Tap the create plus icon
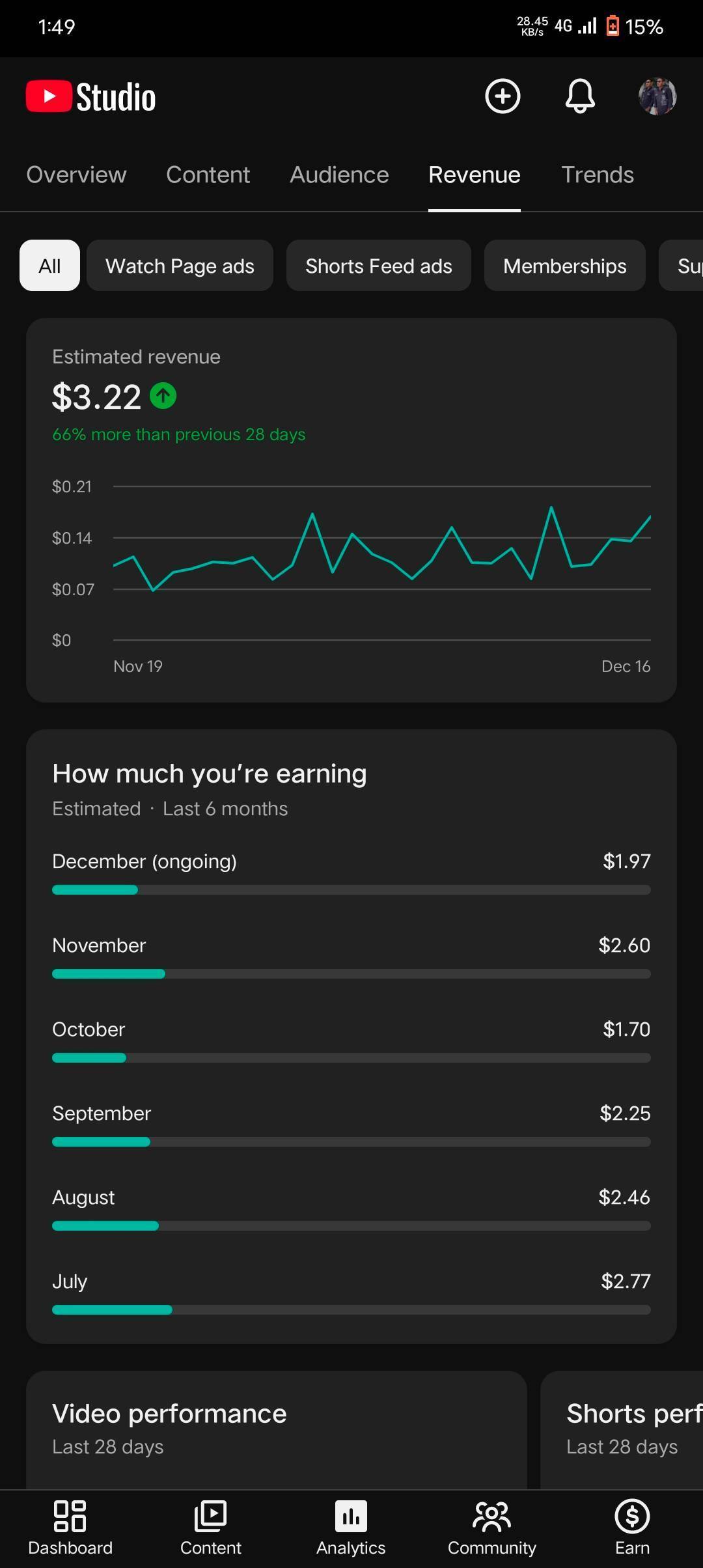The width and height of the screenshot is (703, 1568). (x=503, y=96)
